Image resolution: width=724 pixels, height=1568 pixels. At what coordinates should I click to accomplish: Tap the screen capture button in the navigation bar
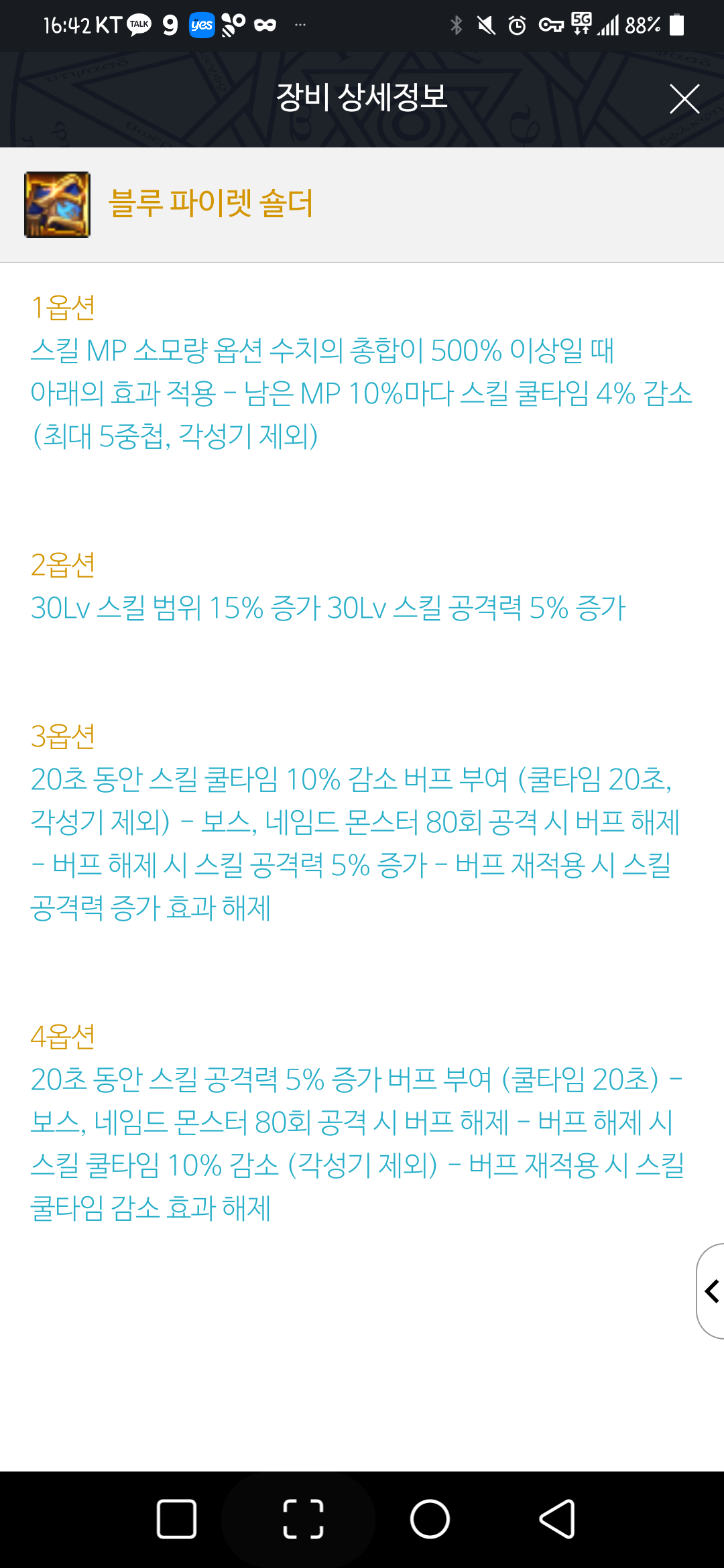[303, 1519]
